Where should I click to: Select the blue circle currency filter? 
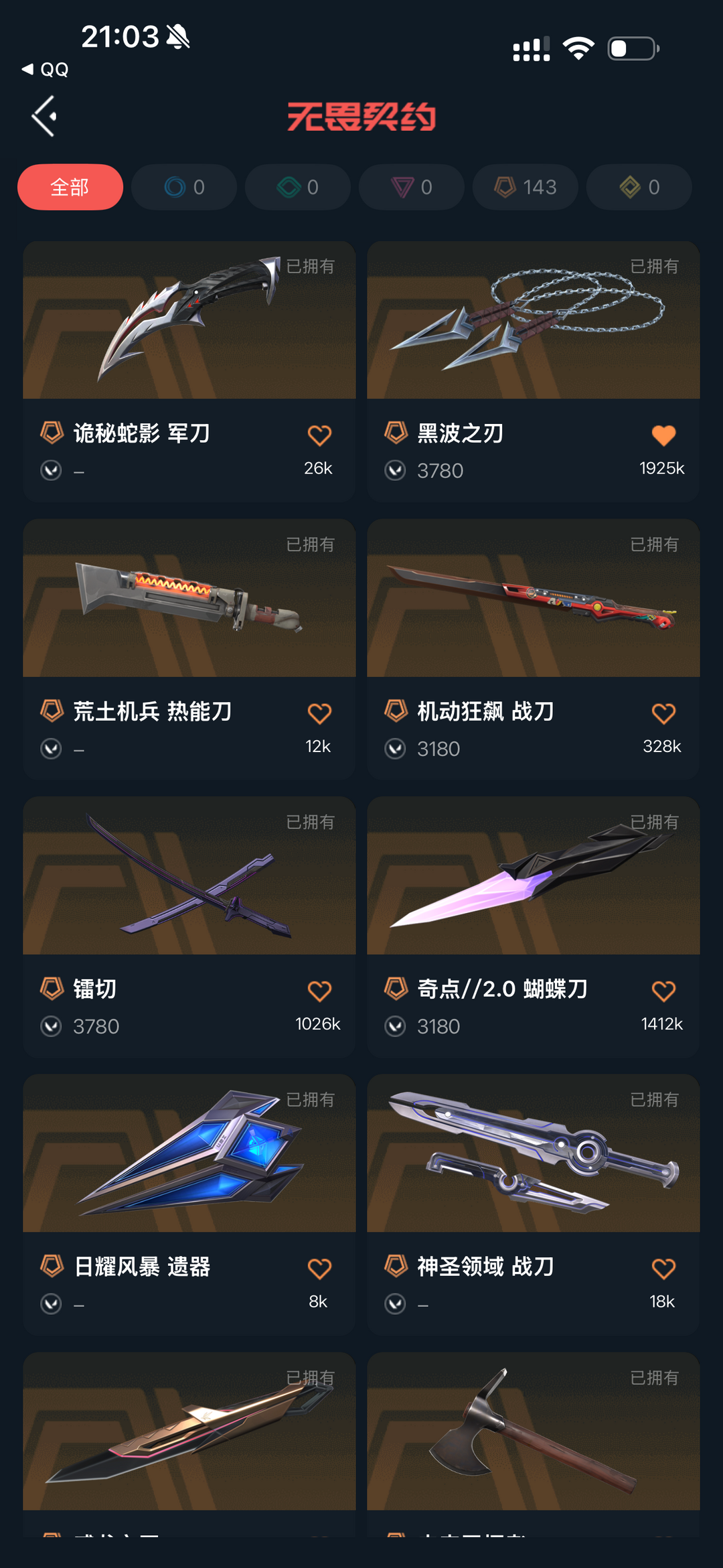point(183,188)
